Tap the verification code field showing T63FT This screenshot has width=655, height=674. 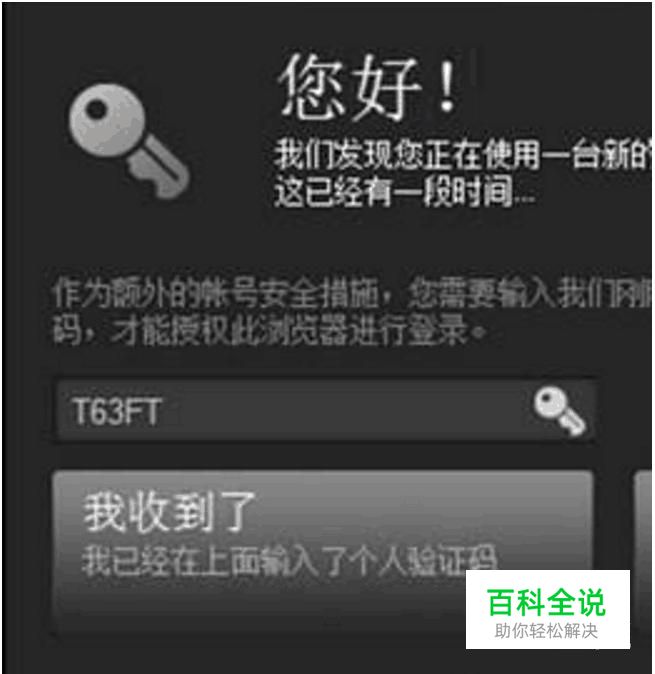pos(290,411)
